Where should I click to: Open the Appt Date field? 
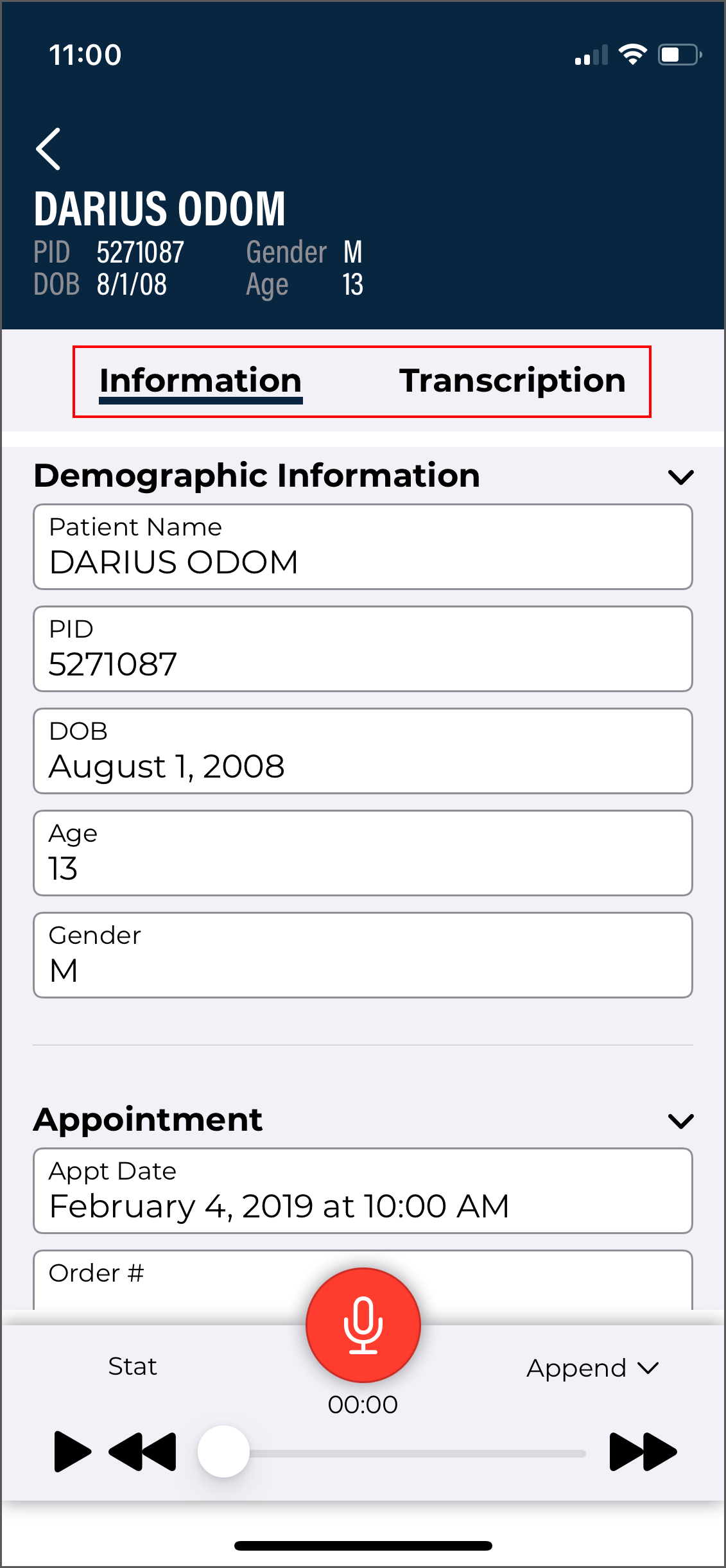click(x=363, y=1191)
